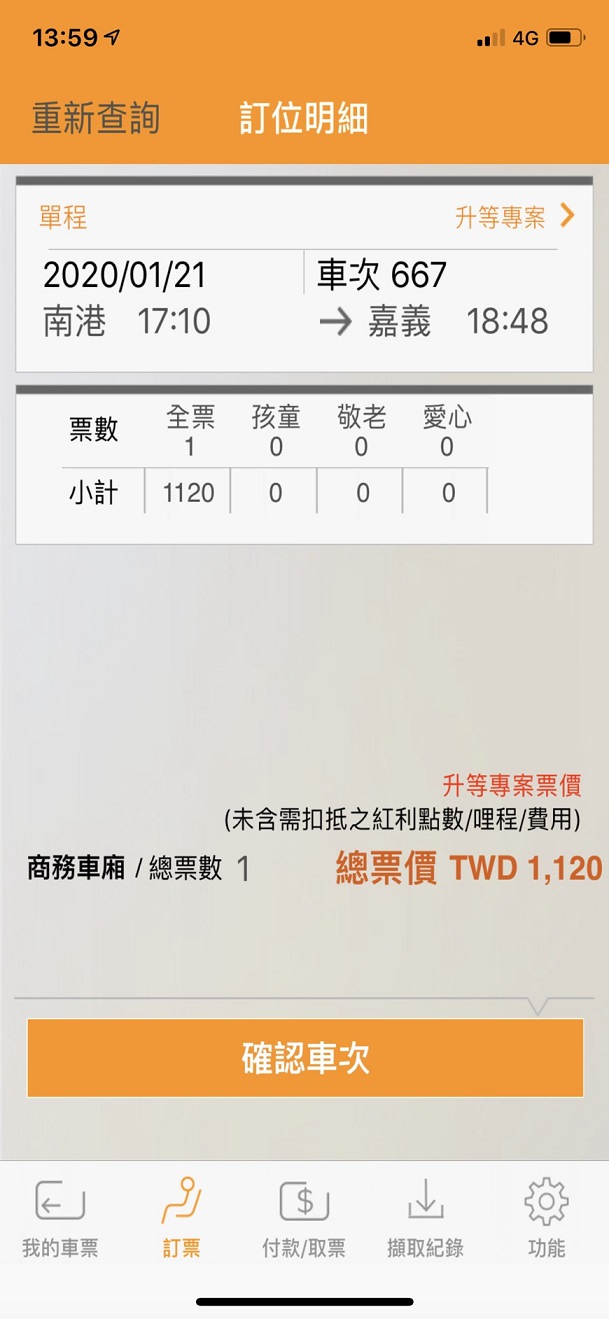Switch to the 我的車票 tab

tap(60, 1218)
